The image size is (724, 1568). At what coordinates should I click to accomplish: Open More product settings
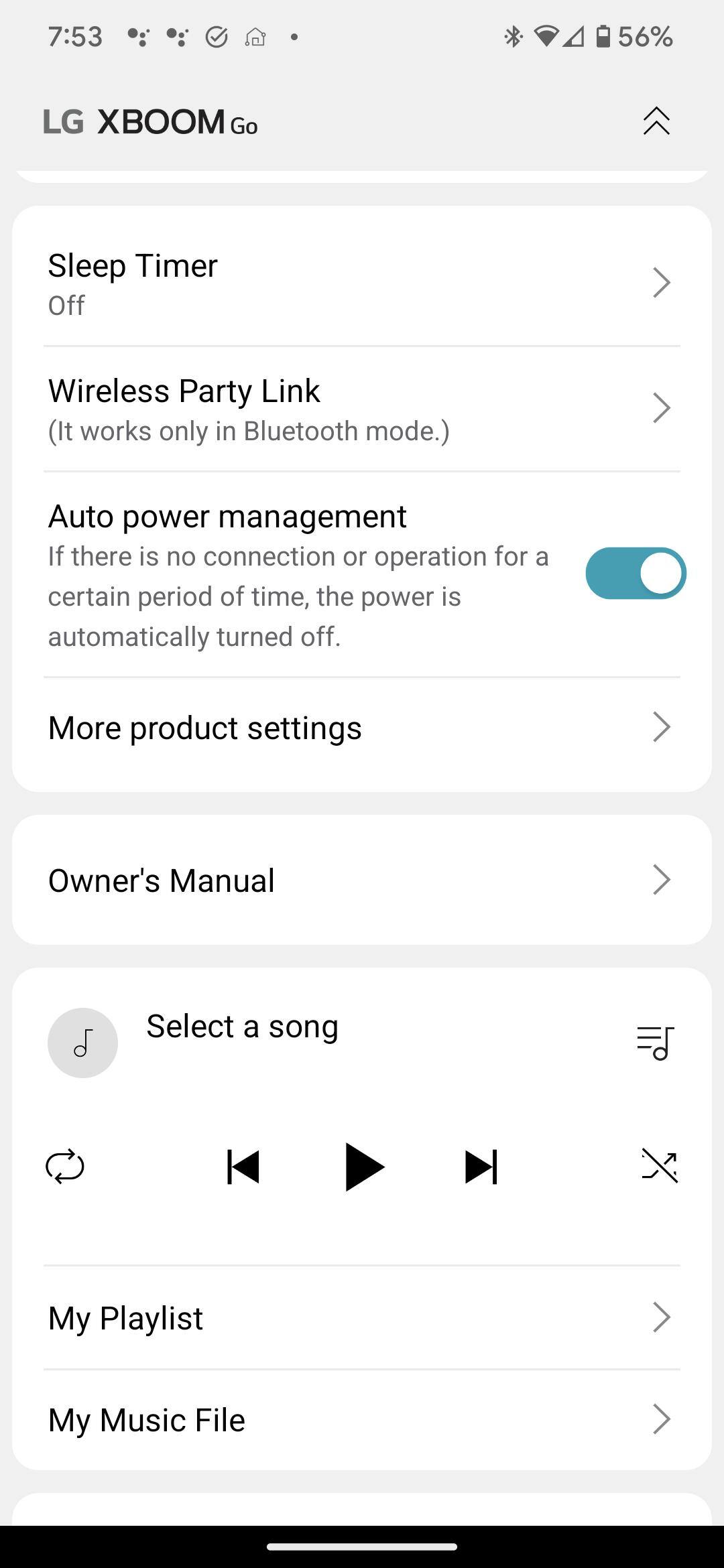click(362, 728)
